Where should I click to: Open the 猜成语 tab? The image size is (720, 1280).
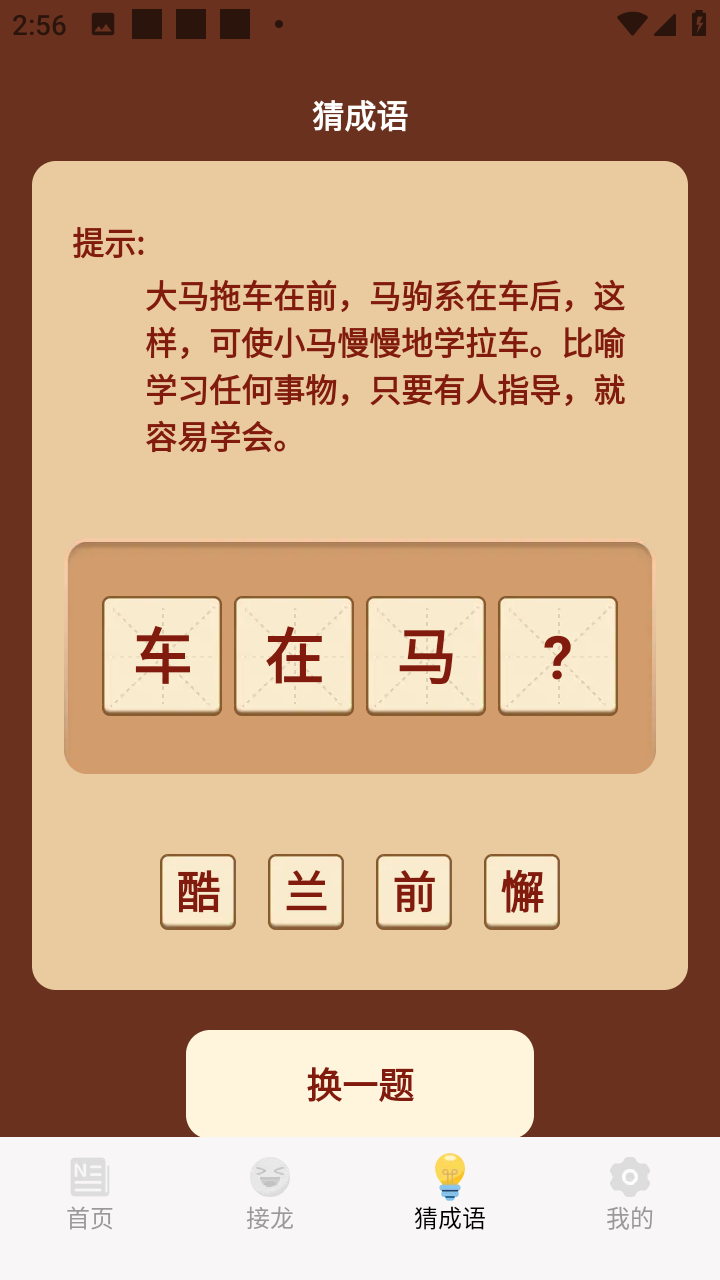pyautogui.click(x=450, y=1195)
